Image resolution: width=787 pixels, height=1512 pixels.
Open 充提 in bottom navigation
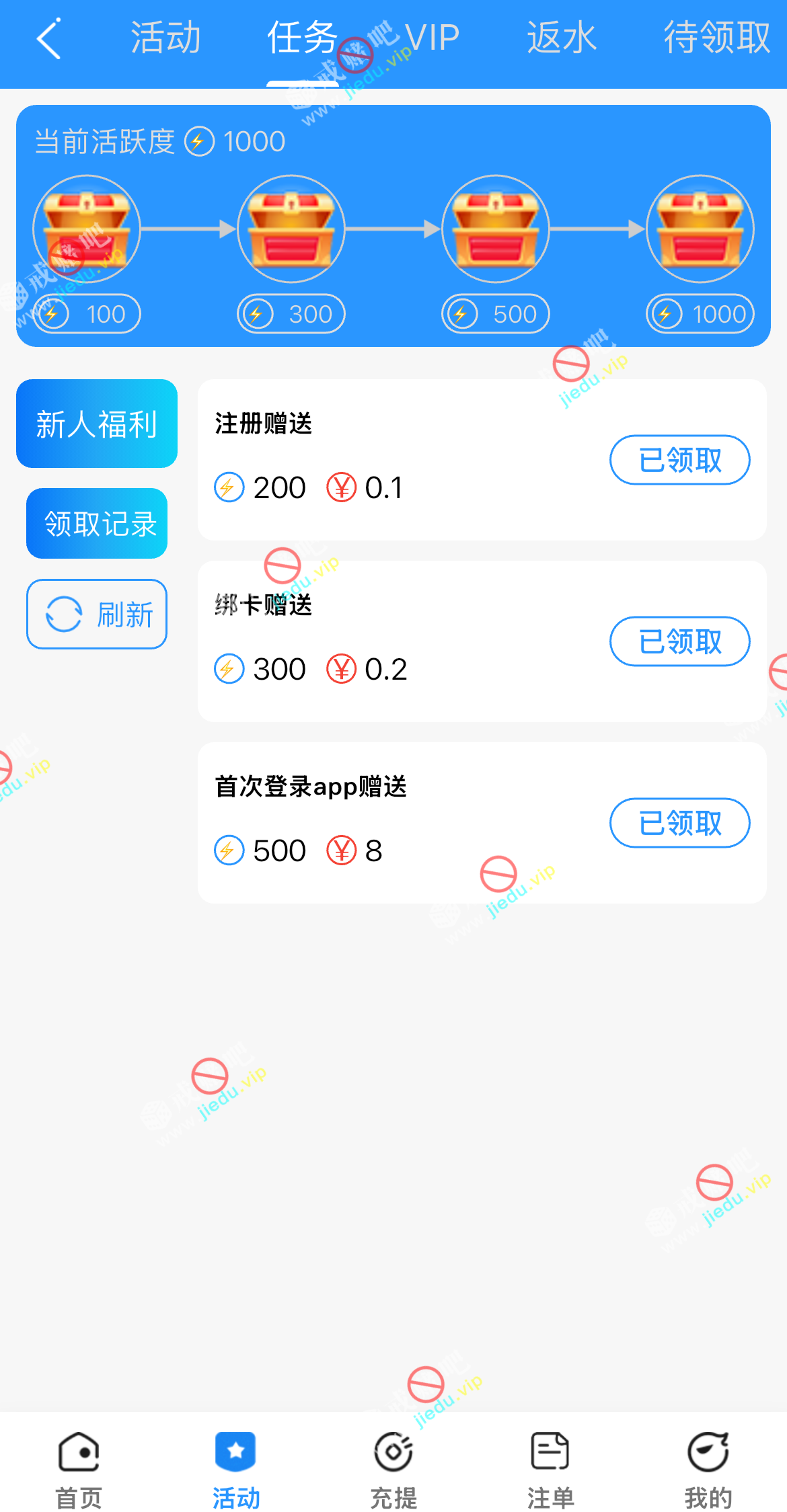coord(394,1470)
